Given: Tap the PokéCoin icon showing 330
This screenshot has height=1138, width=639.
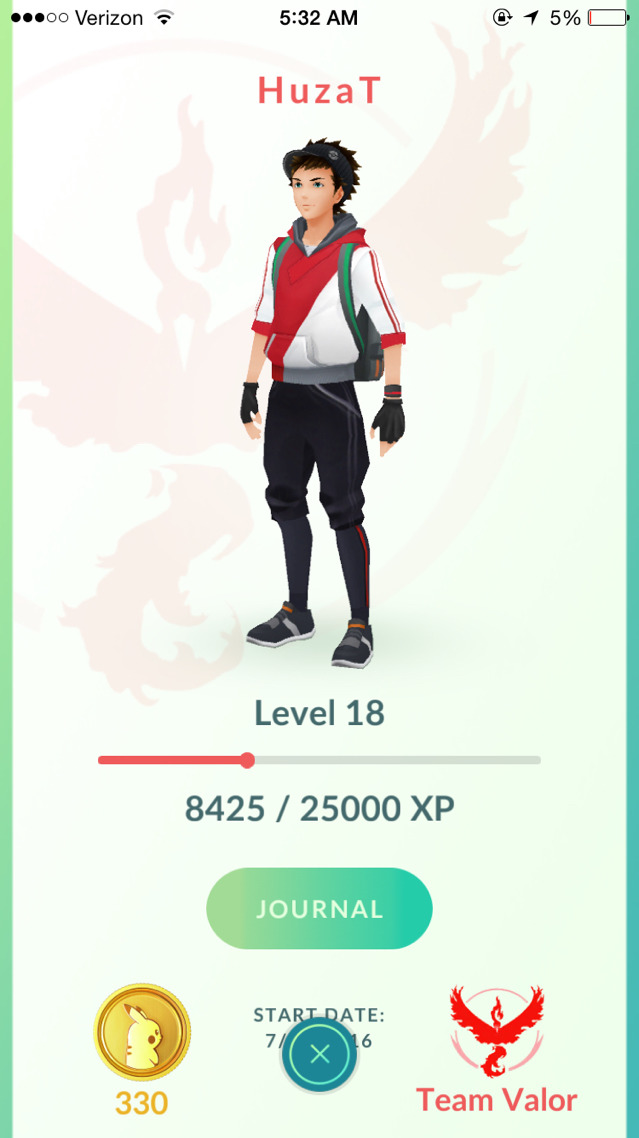Looking at the screenshot, I should pos(142,1033).
